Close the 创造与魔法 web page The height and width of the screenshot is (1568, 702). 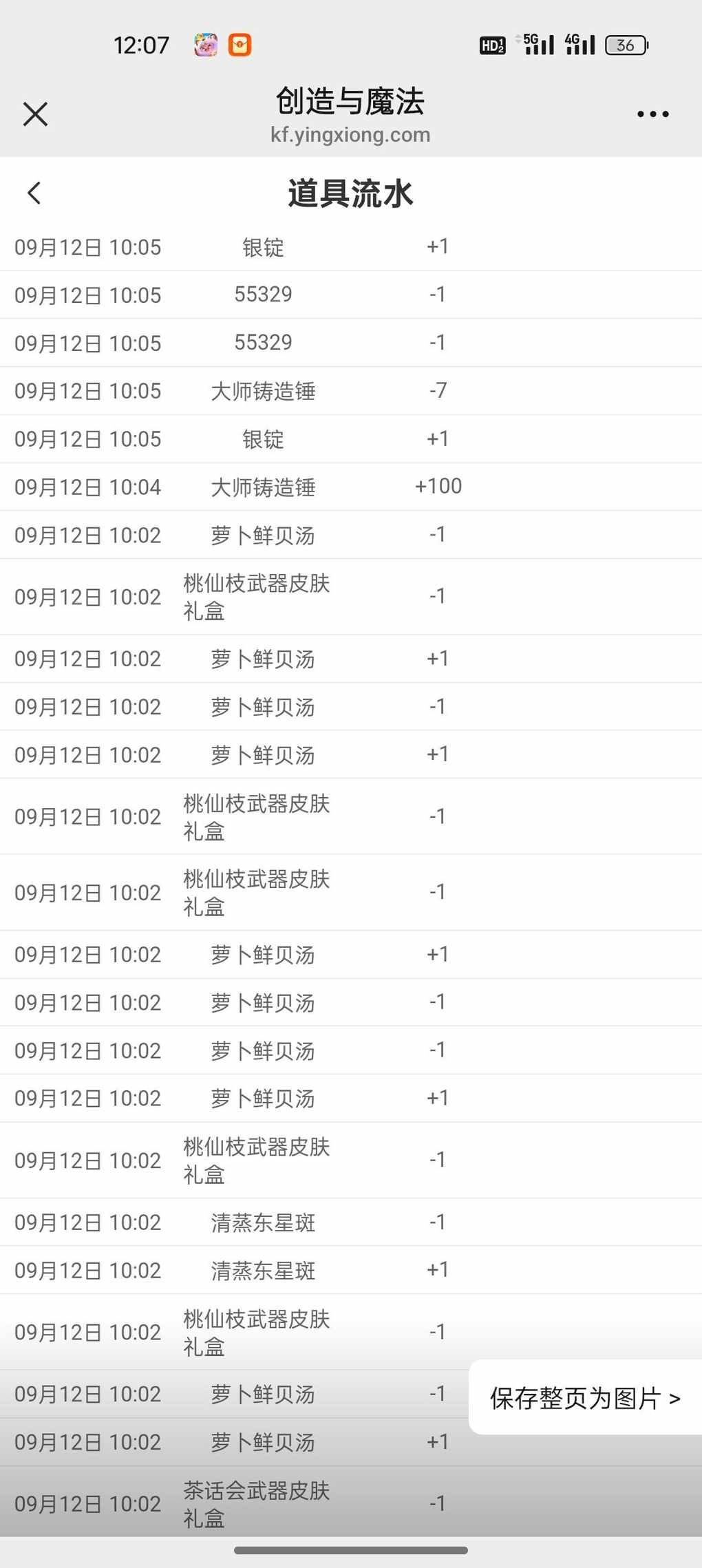point(35,114)
